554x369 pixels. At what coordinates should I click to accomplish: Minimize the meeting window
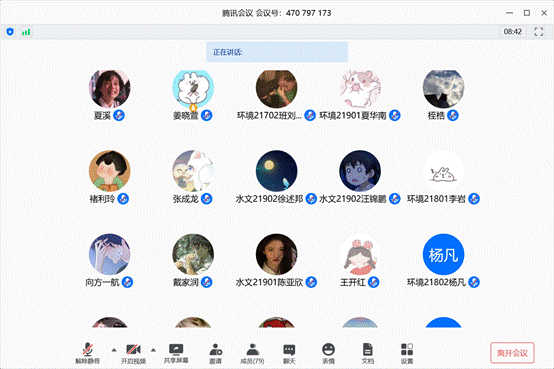[509, 13]
